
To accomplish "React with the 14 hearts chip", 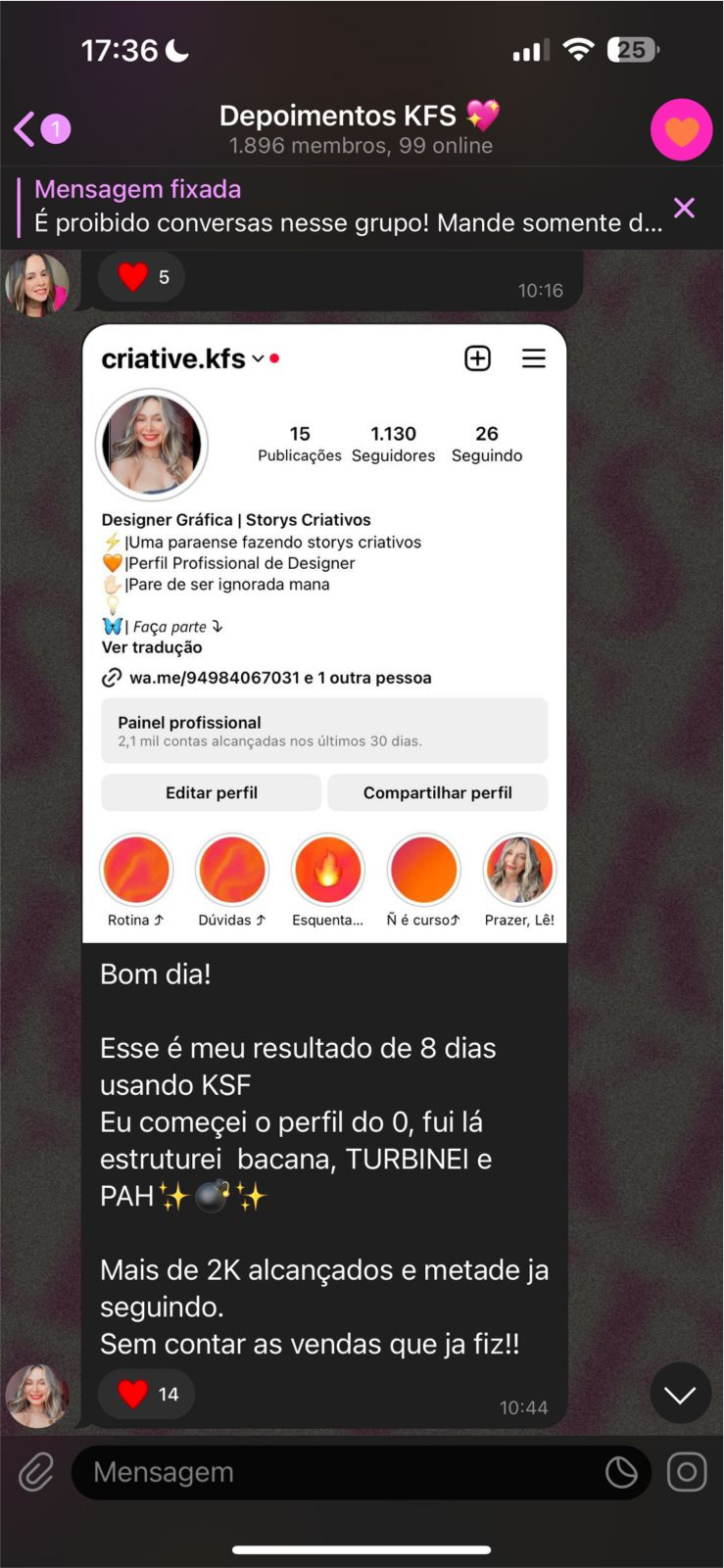I will [146, 1394].
